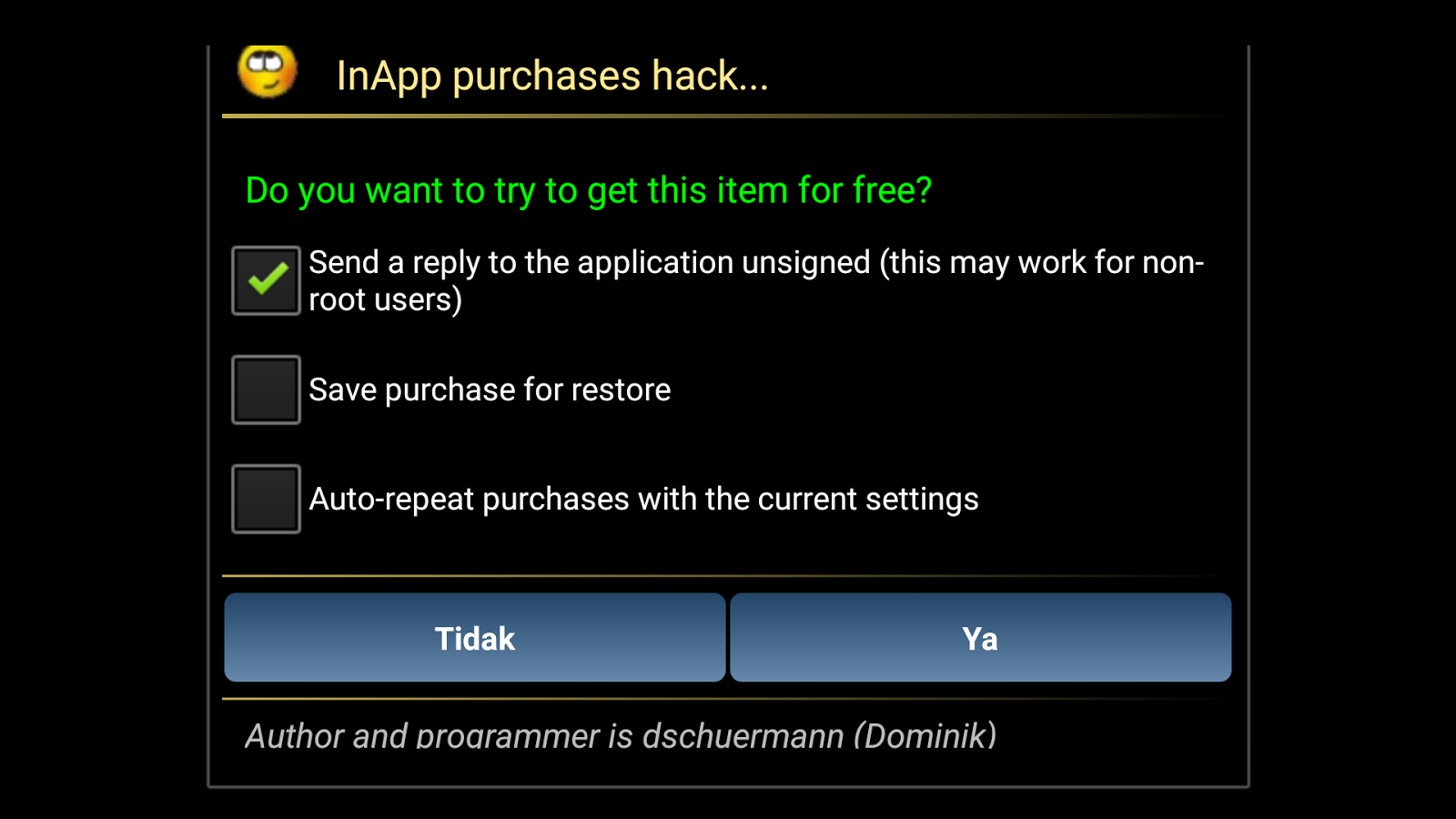Image resolution: width=1456 pixels, height=819 pixels.
Task: Check Auto-repeat purchases with current settings
Action: tap(266, 499)
